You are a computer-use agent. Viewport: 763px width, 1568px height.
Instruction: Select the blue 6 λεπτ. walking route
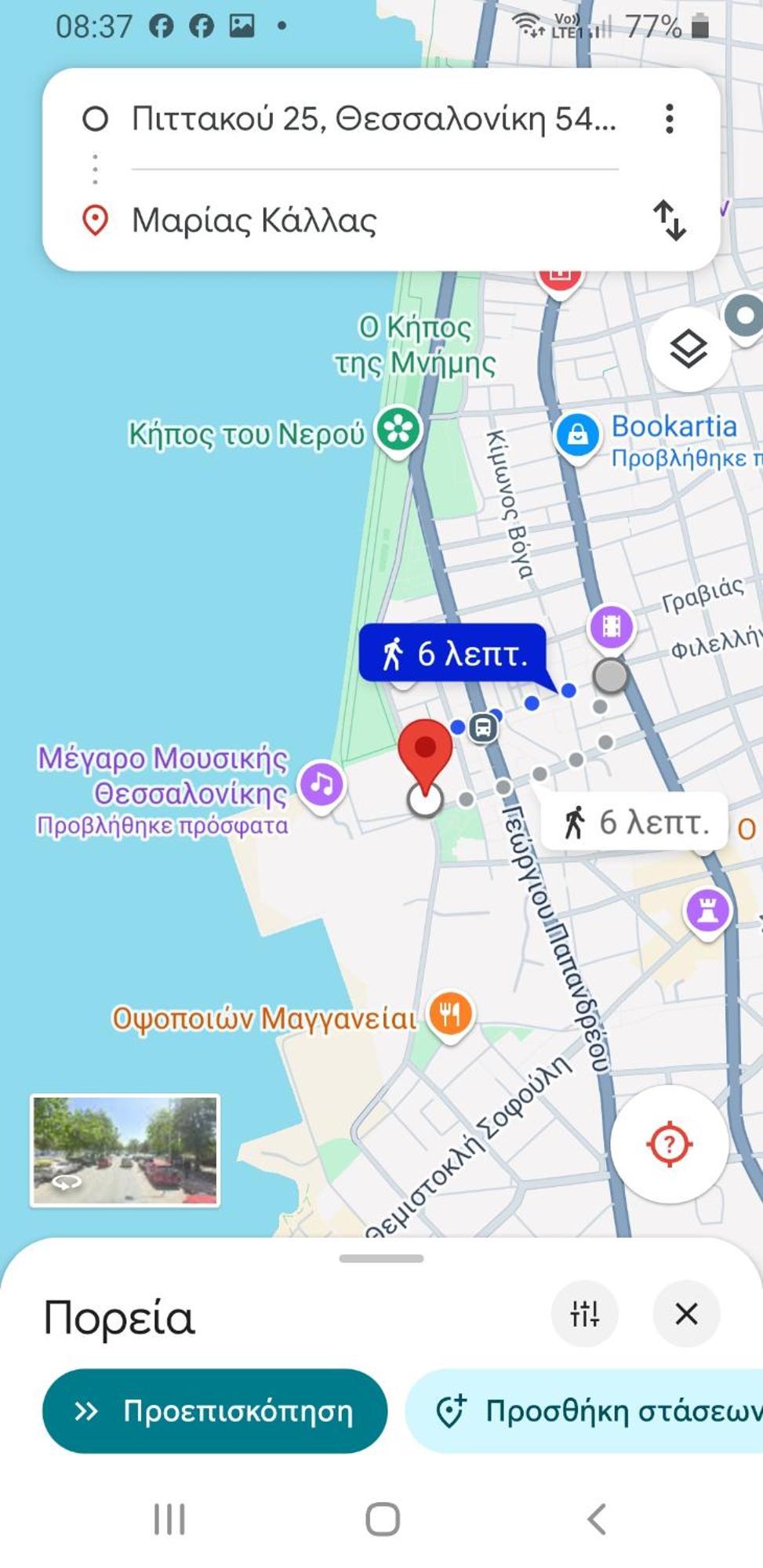(x=452, y=652)
